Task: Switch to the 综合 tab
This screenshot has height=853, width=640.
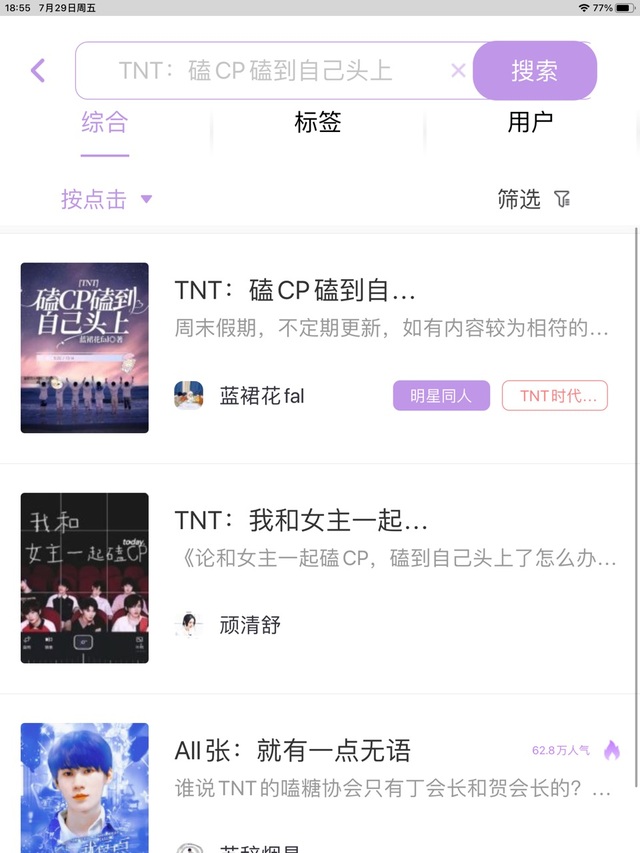Action: click(105, 123)
